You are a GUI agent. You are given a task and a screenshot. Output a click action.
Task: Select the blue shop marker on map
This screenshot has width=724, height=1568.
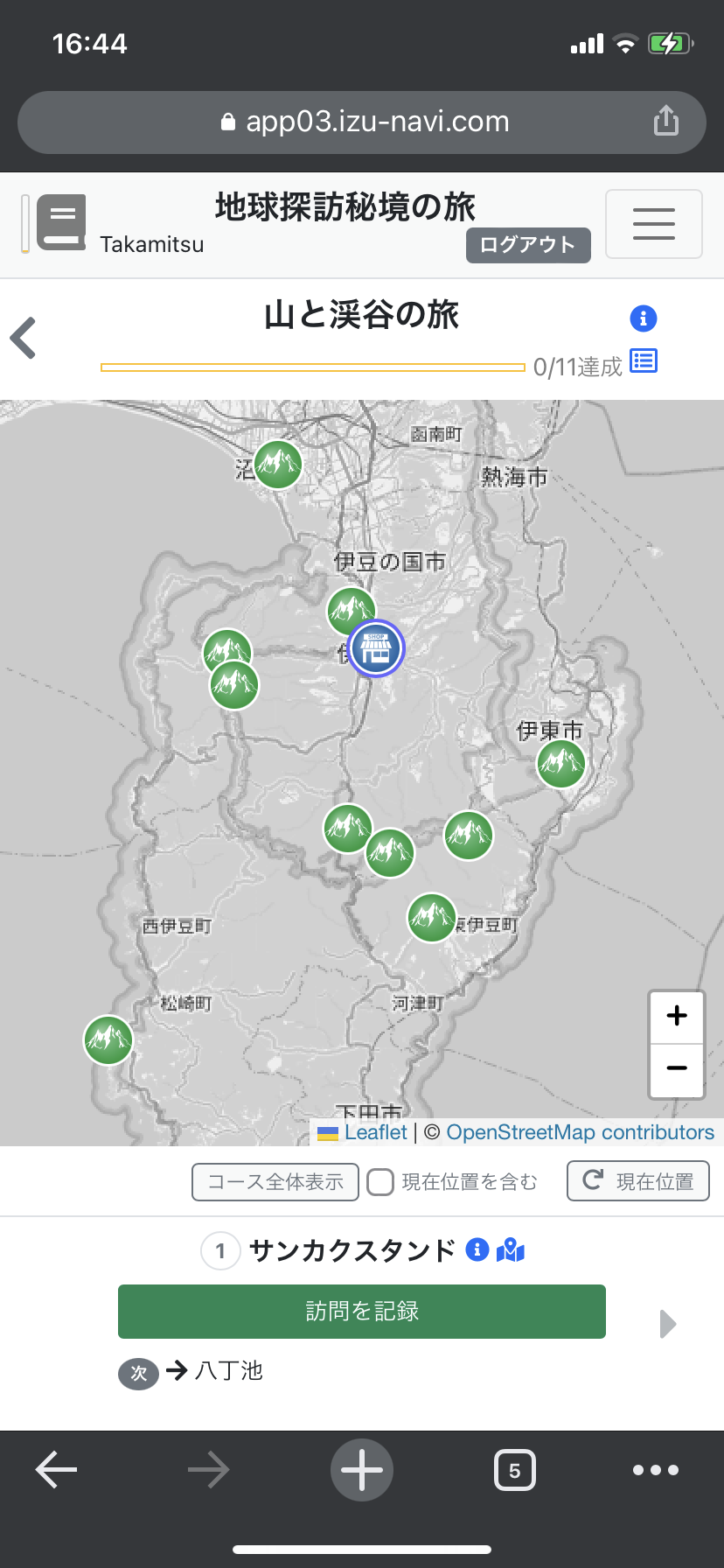(x=376, y=648)
